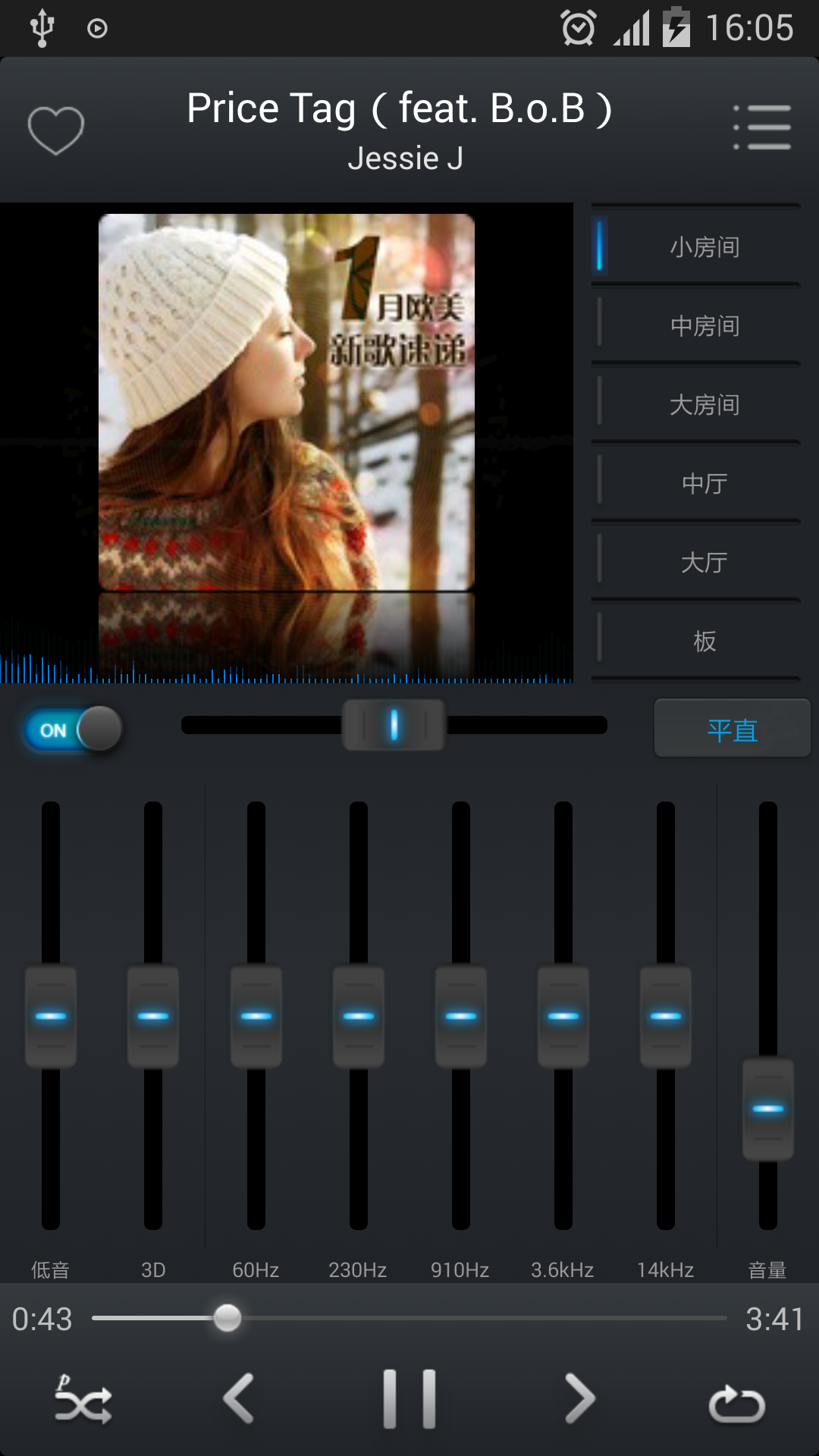Image resolution: width=819 pixels, height=1456 pixels.
Task: Turn off the equalizer ON switch
Action: [74, 730]
